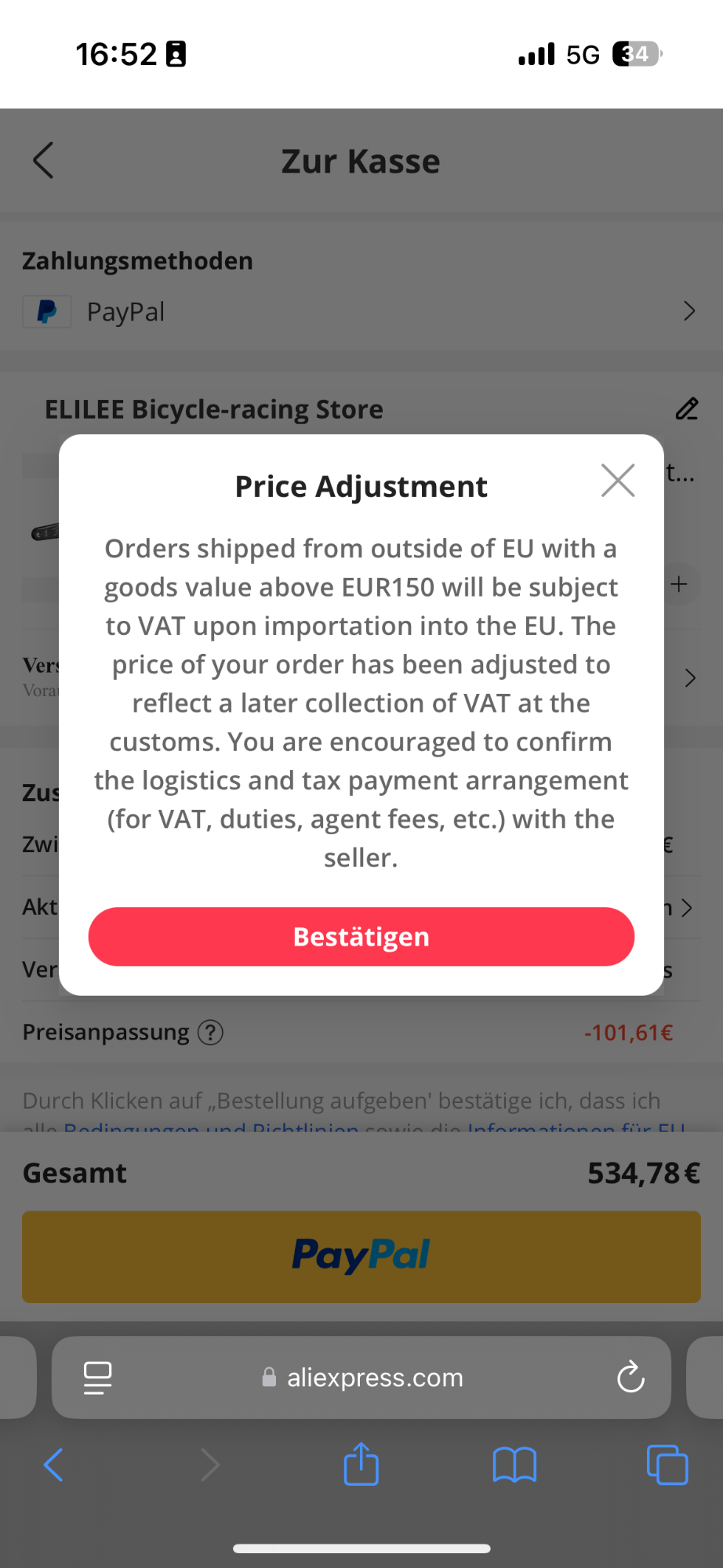Open Safari bookmarks
Image resolution: width=723 pixels, height=1568 pixels.
pos(514,1465)
